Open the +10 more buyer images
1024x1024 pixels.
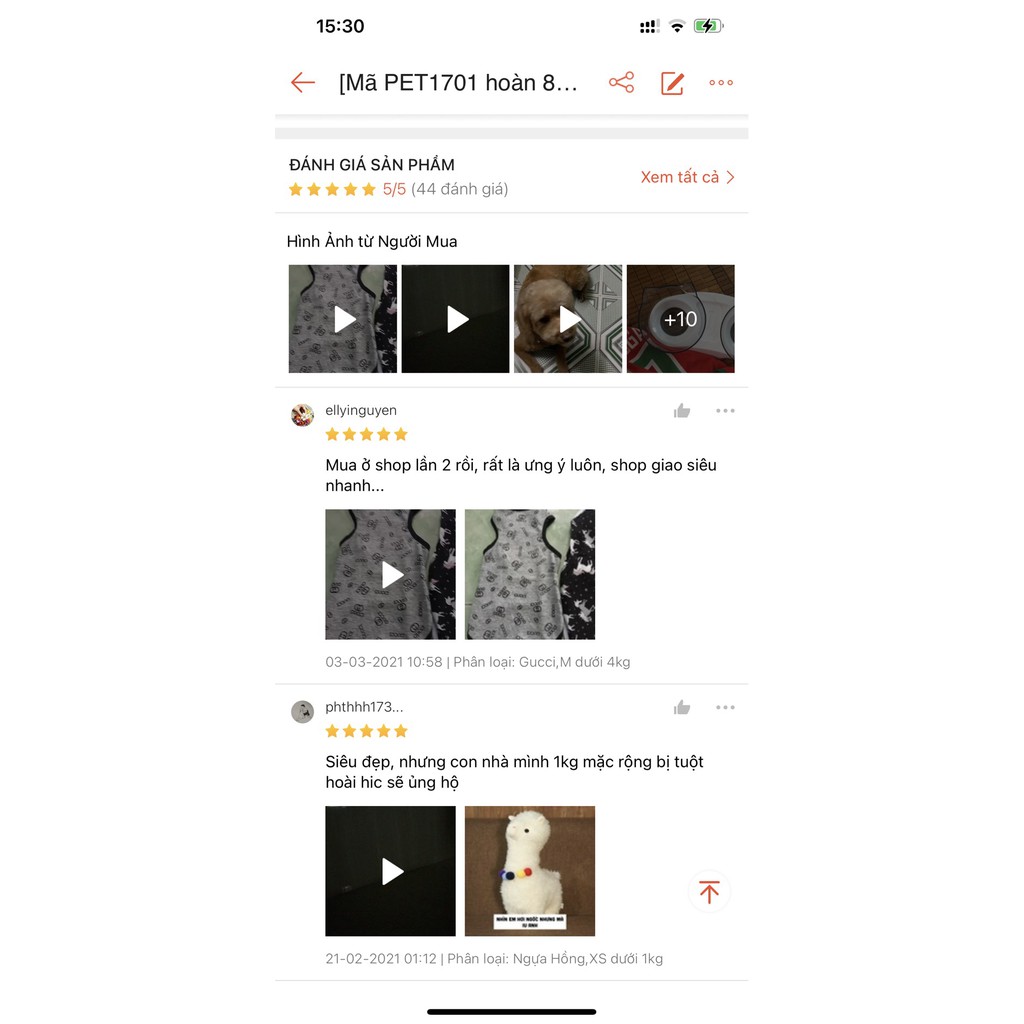tap(680, 319)
